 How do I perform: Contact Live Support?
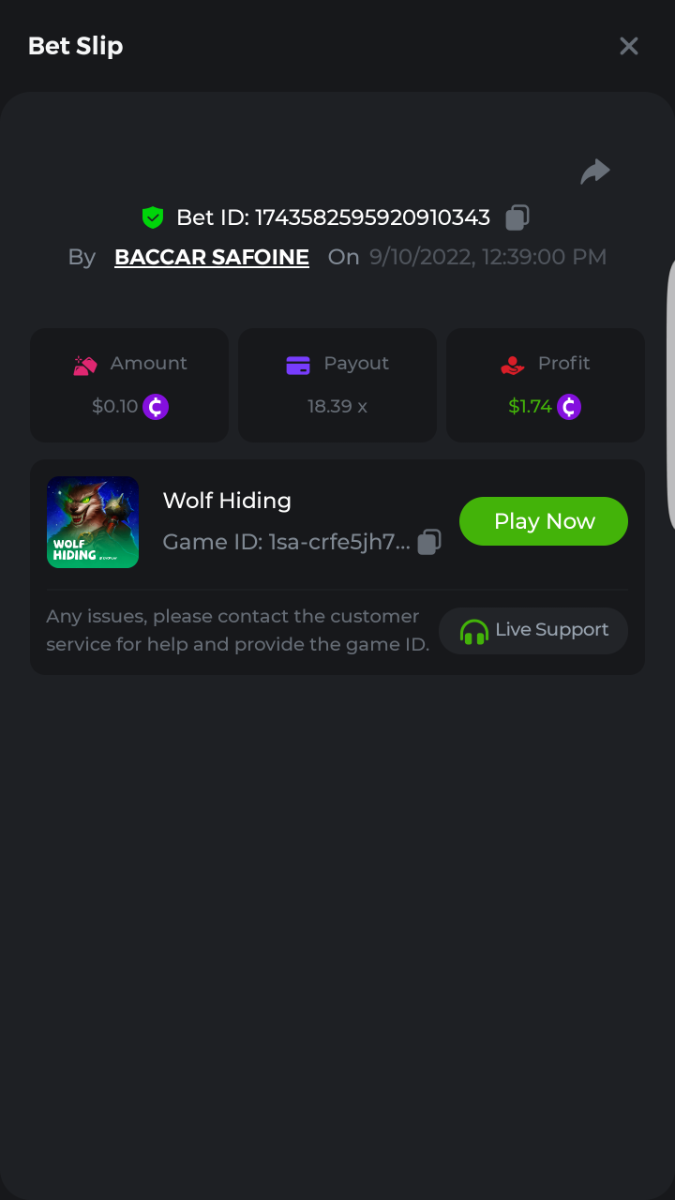pyautogui.click(x=533, y=630)
